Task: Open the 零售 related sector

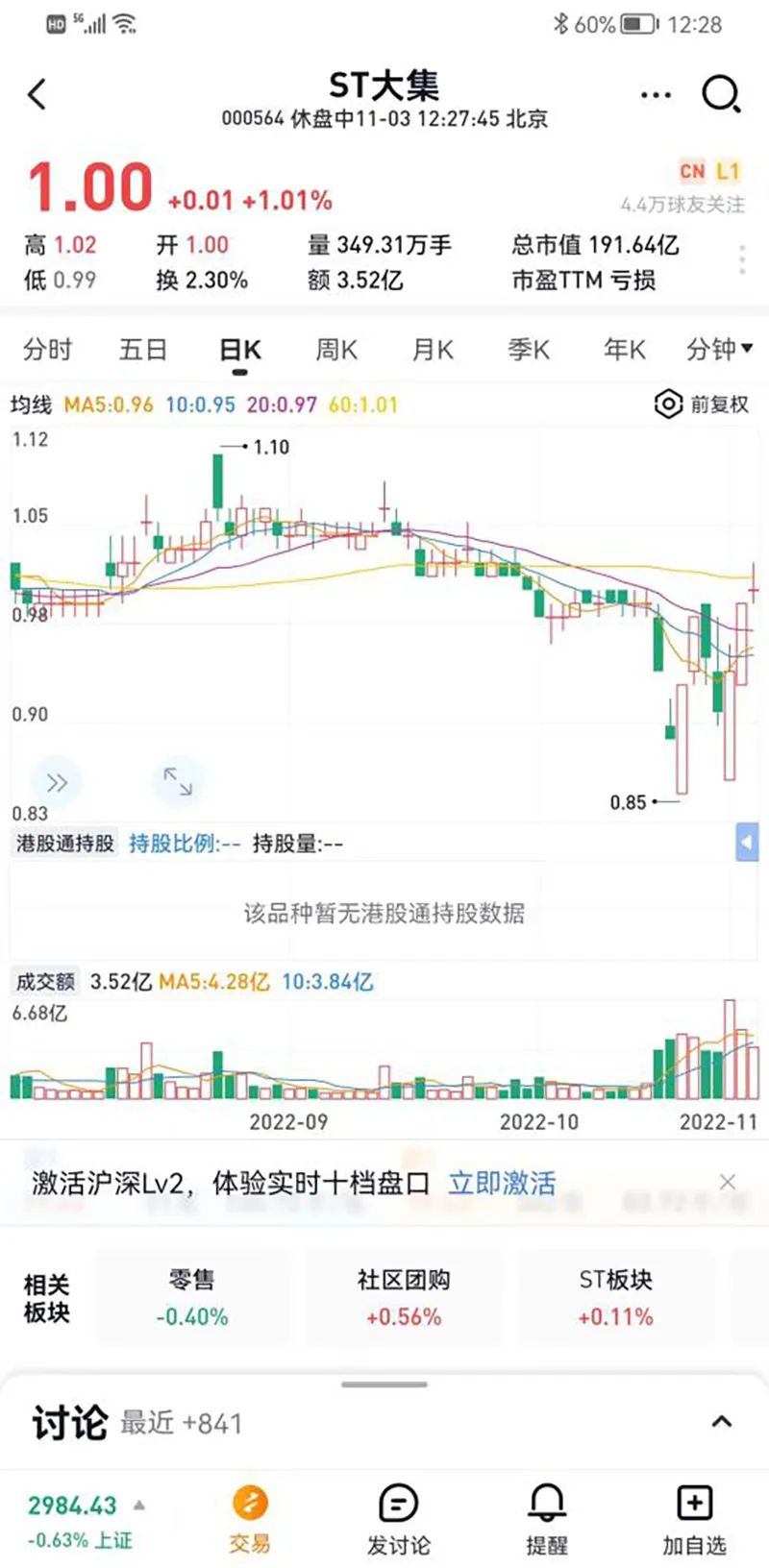Action: (192, 1297)
